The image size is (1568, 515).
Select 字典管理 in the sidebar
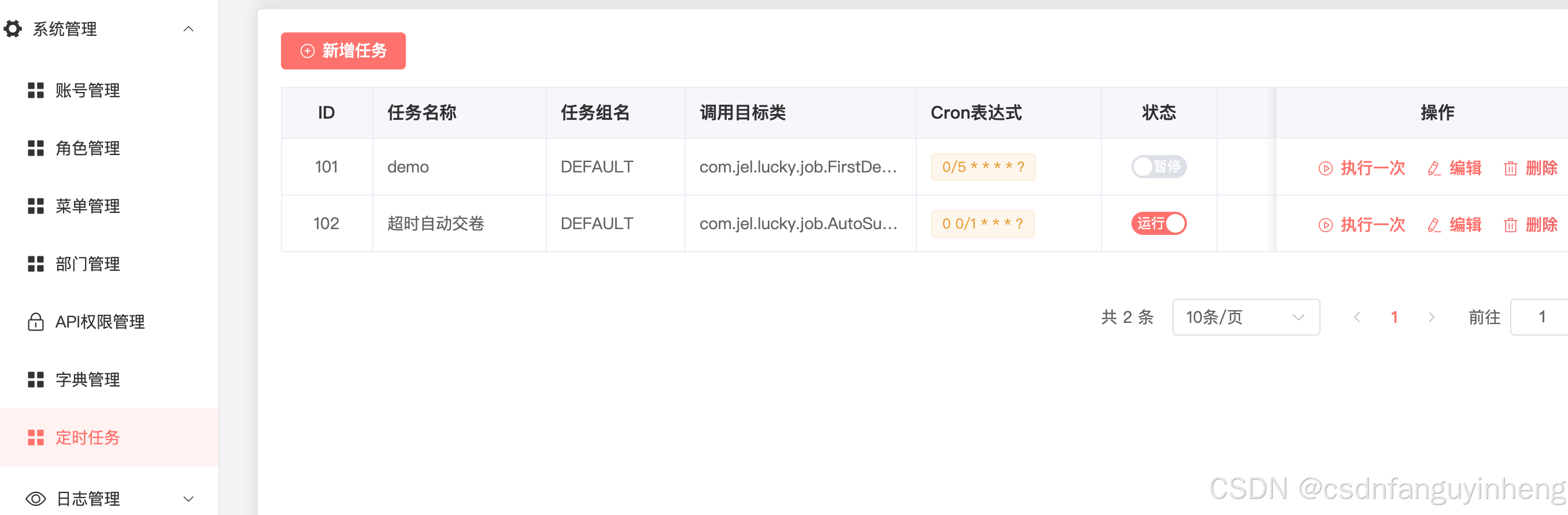[x=110, y=380]
